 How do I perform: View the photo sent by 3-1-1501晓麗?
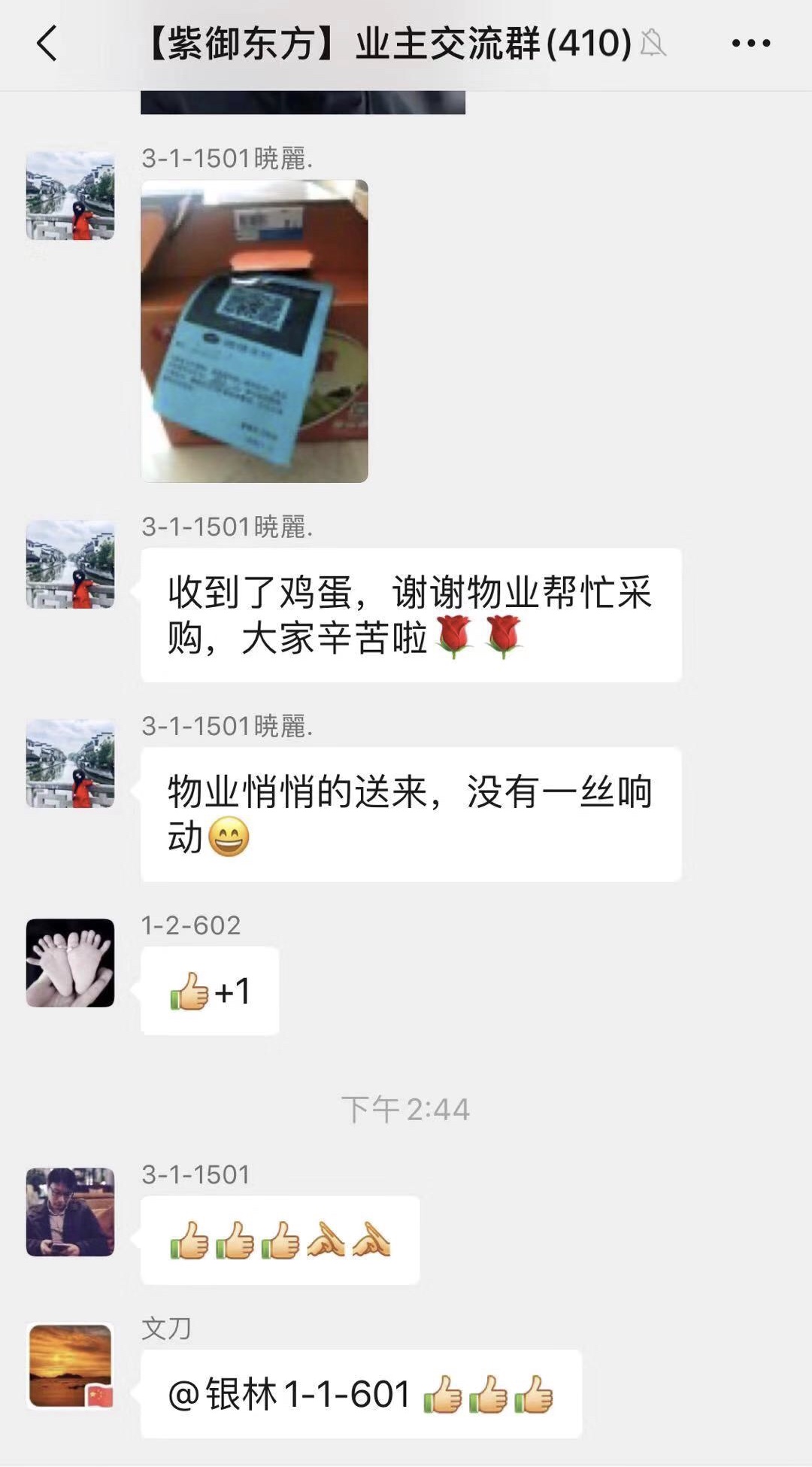coord(254,331)
